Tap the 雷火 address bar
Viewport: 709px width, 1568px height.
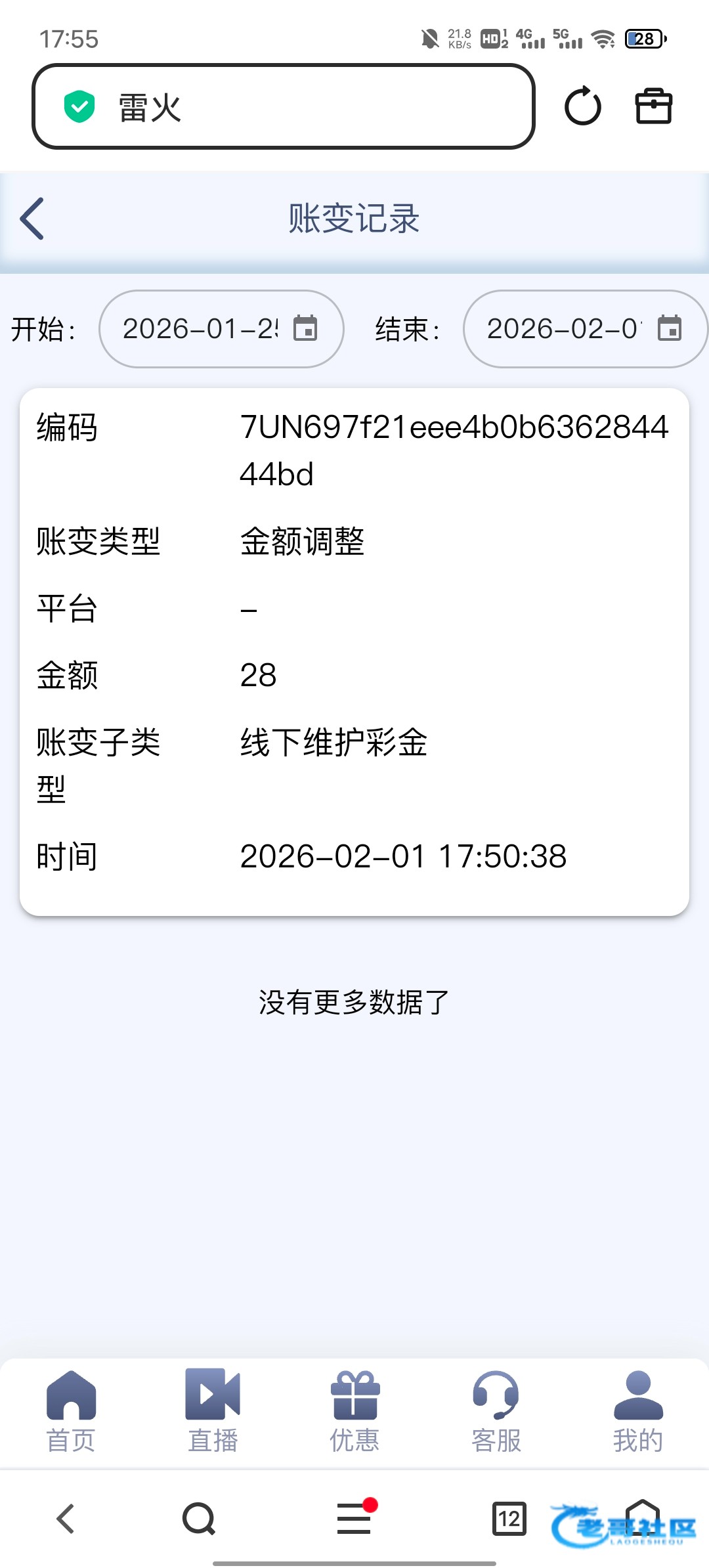tap(284, 107)
